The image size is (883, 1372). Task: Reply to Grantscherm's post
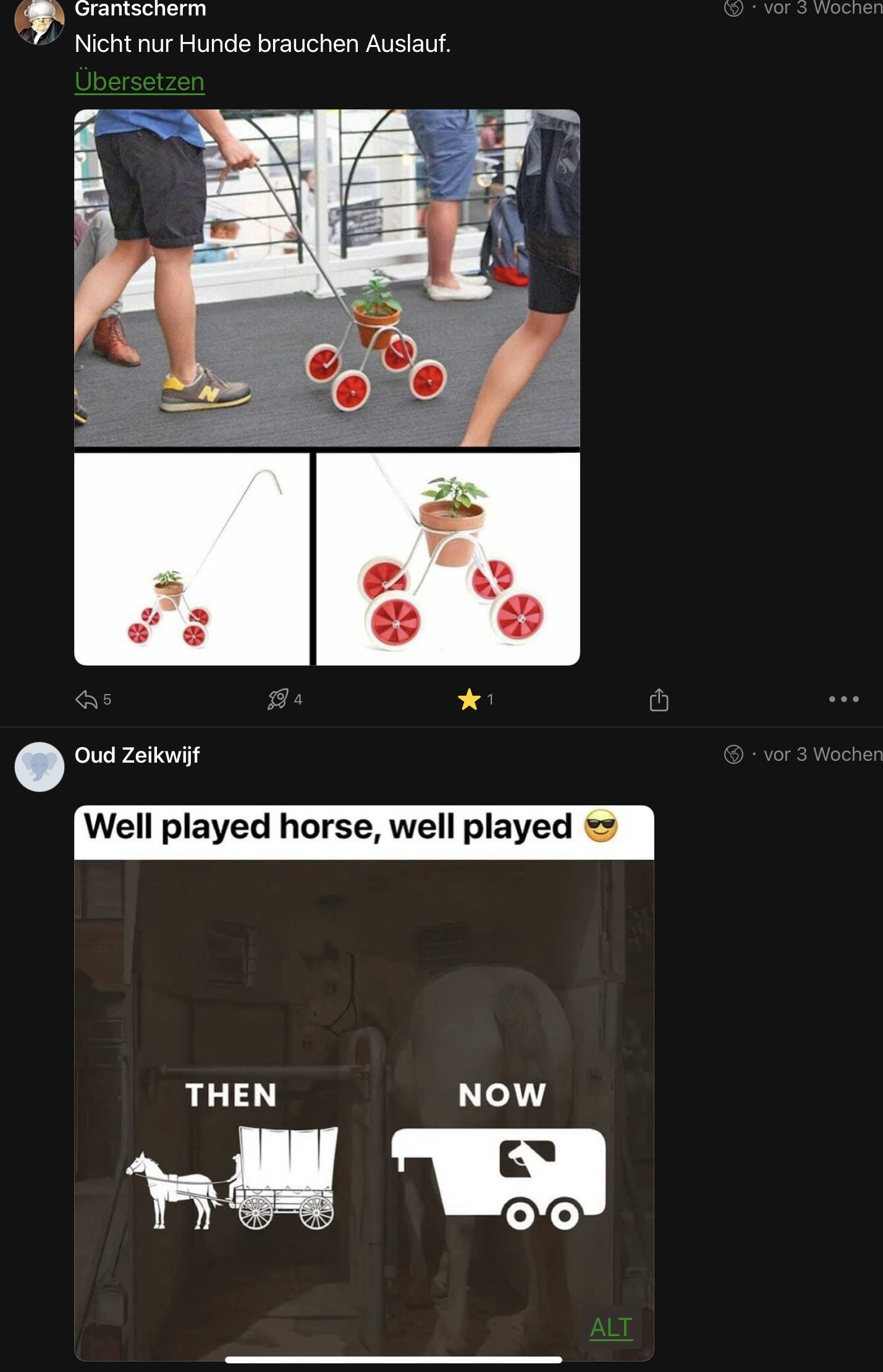point(87,700)
